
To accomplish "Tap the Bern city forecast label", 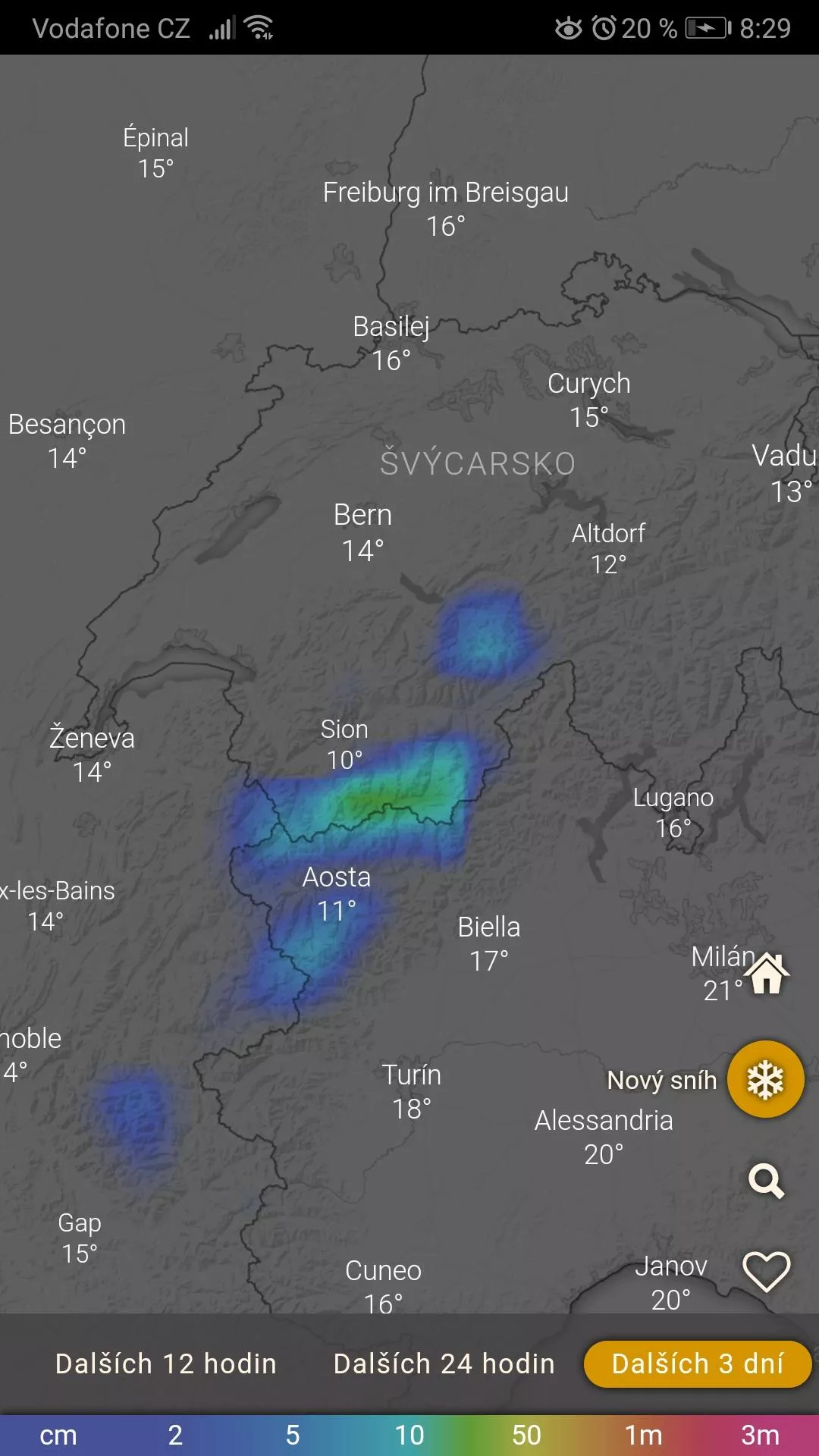I will [362, 532].
